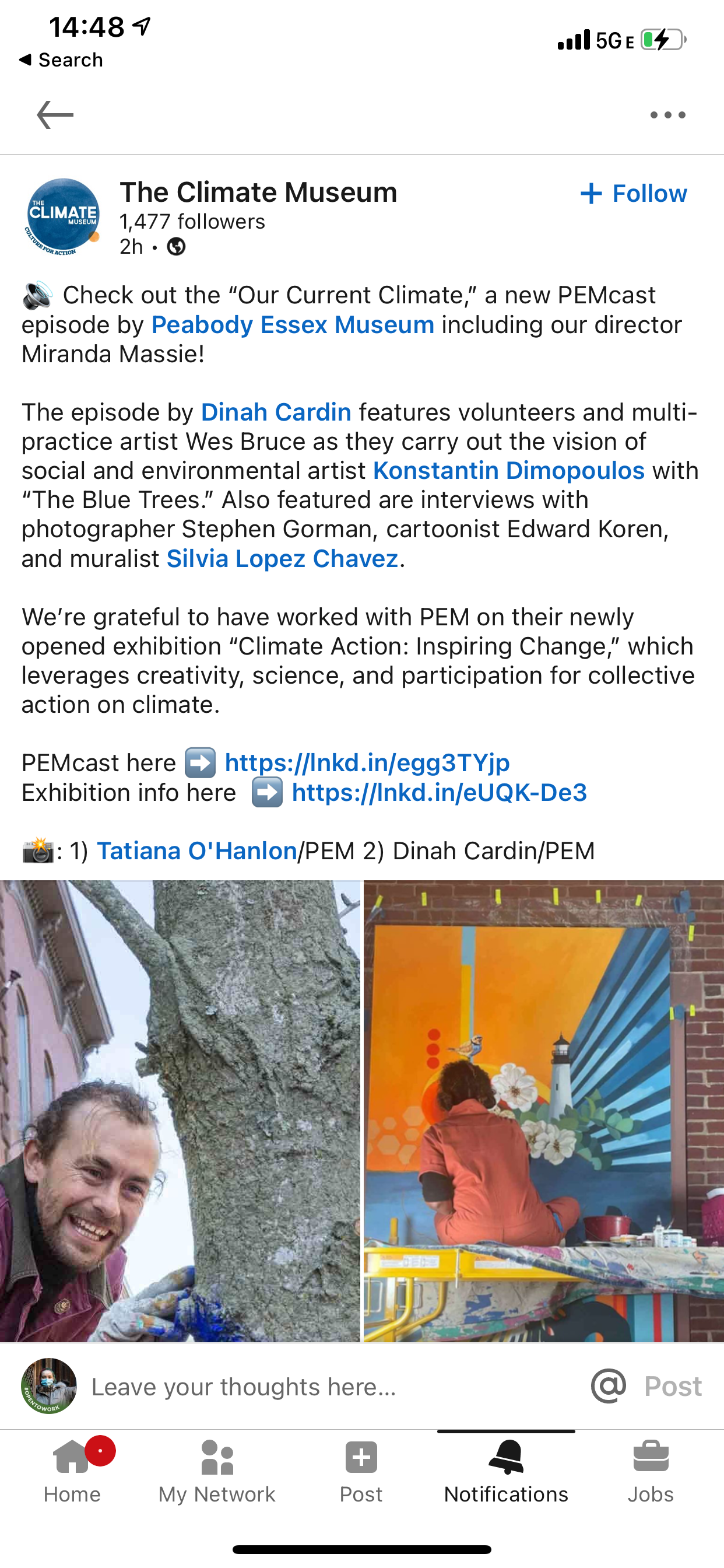Switch to the Home tab
The height and width of the screenshot is (1568, 724).
72,1471
